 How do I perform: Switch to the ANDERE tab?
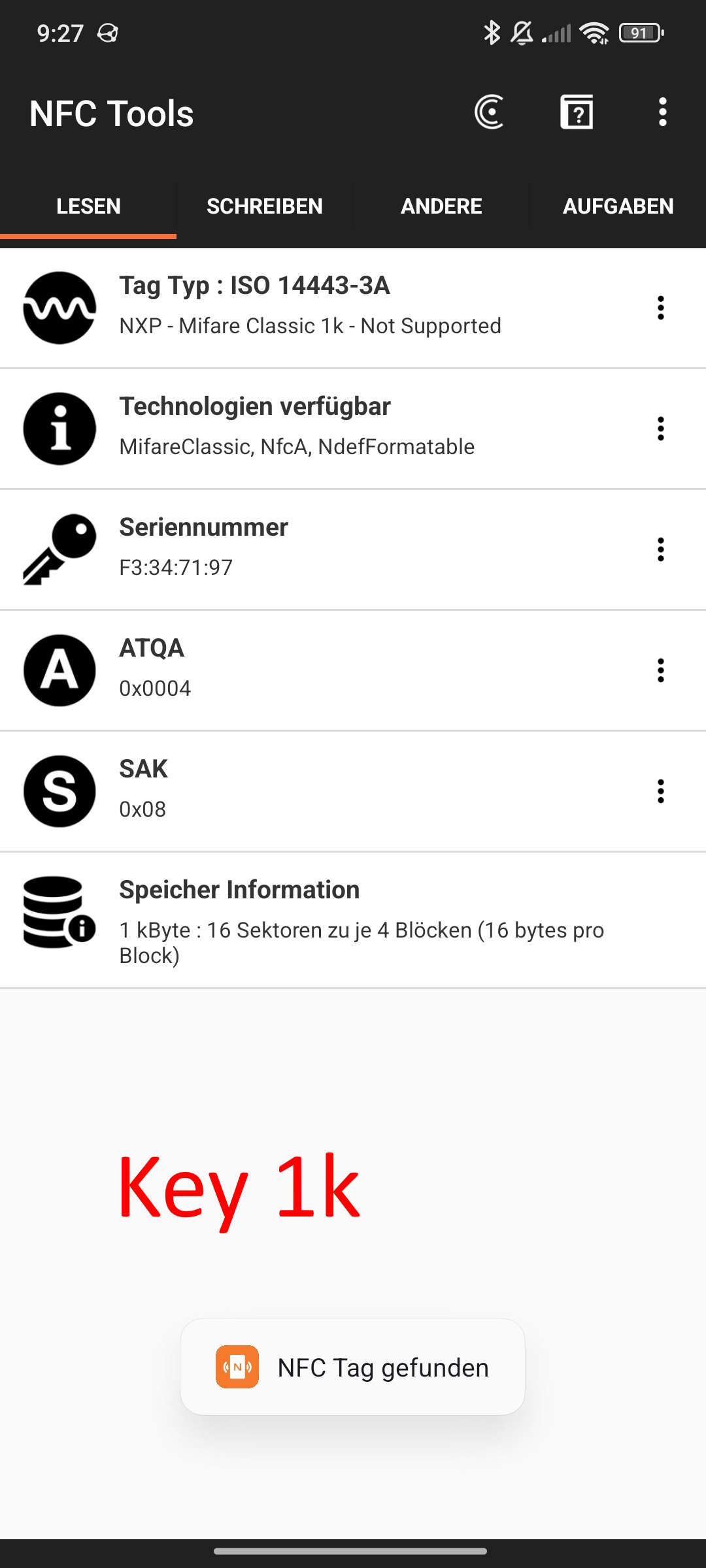point(441,206)
